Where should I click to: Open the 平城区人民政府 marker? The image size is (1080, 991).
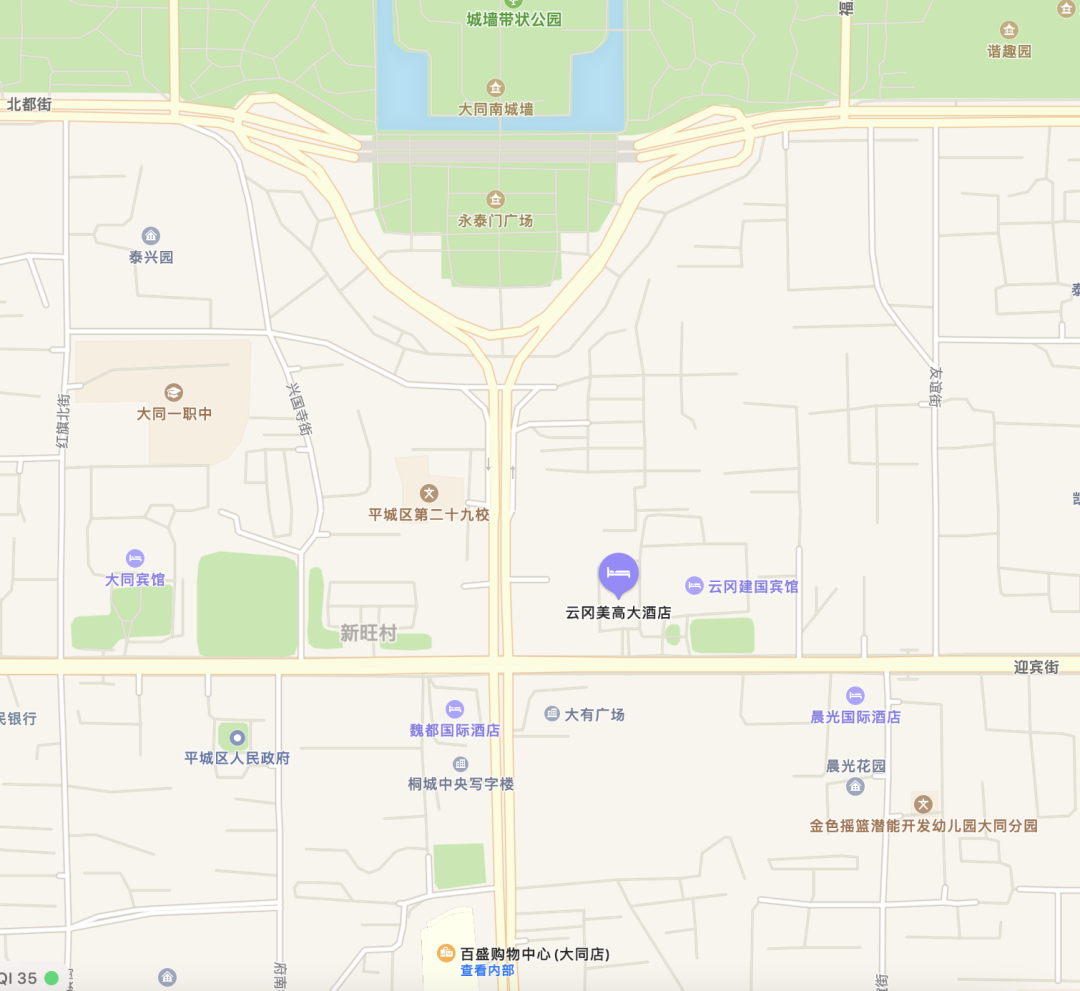click(x=237, y=738)
